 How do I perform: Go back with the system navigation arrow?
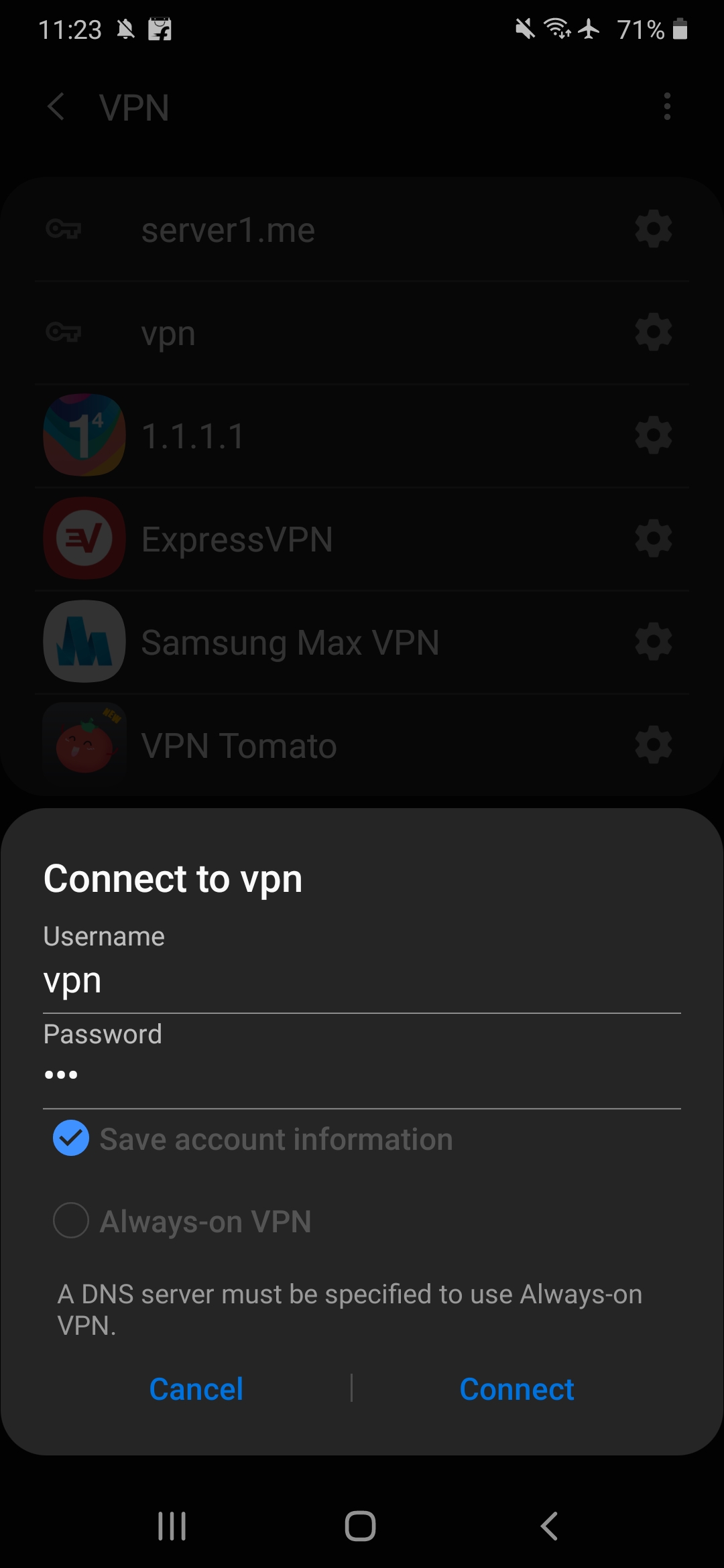[549, 1526]
